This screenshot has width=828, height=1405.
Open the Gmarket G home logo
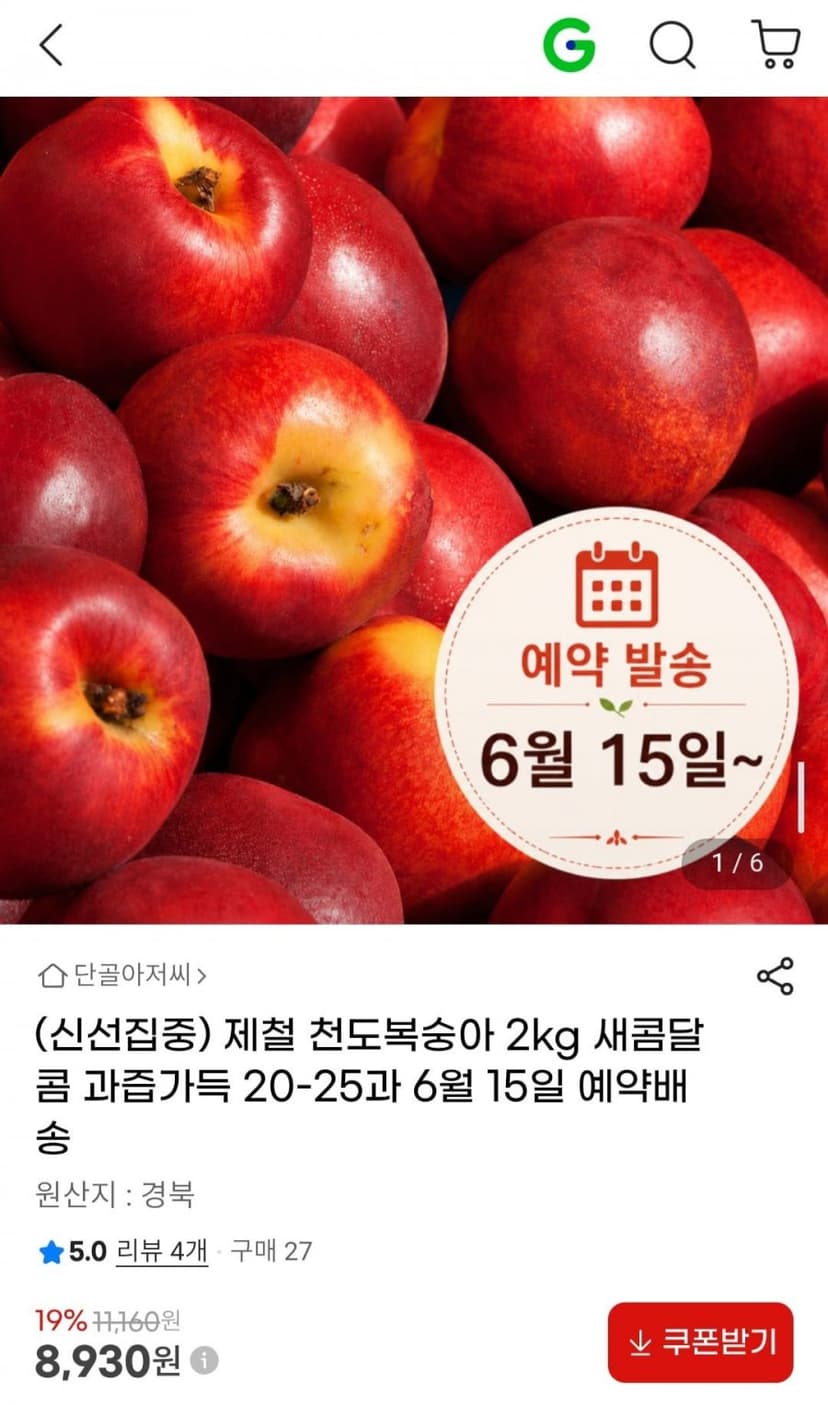coord(569,46)
